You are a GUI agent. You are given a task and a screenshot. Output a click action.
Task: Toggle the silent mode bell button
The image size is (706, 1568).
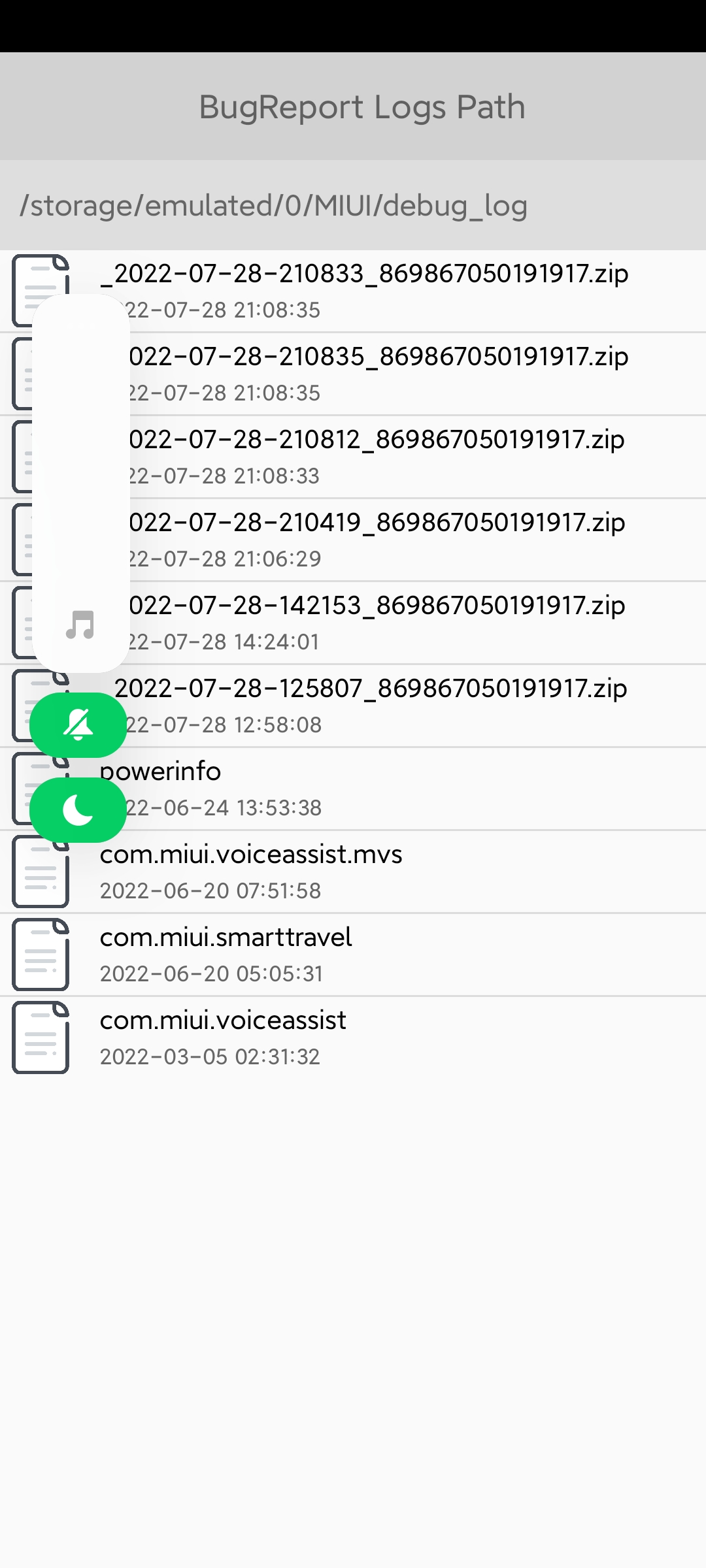point(78,725)
